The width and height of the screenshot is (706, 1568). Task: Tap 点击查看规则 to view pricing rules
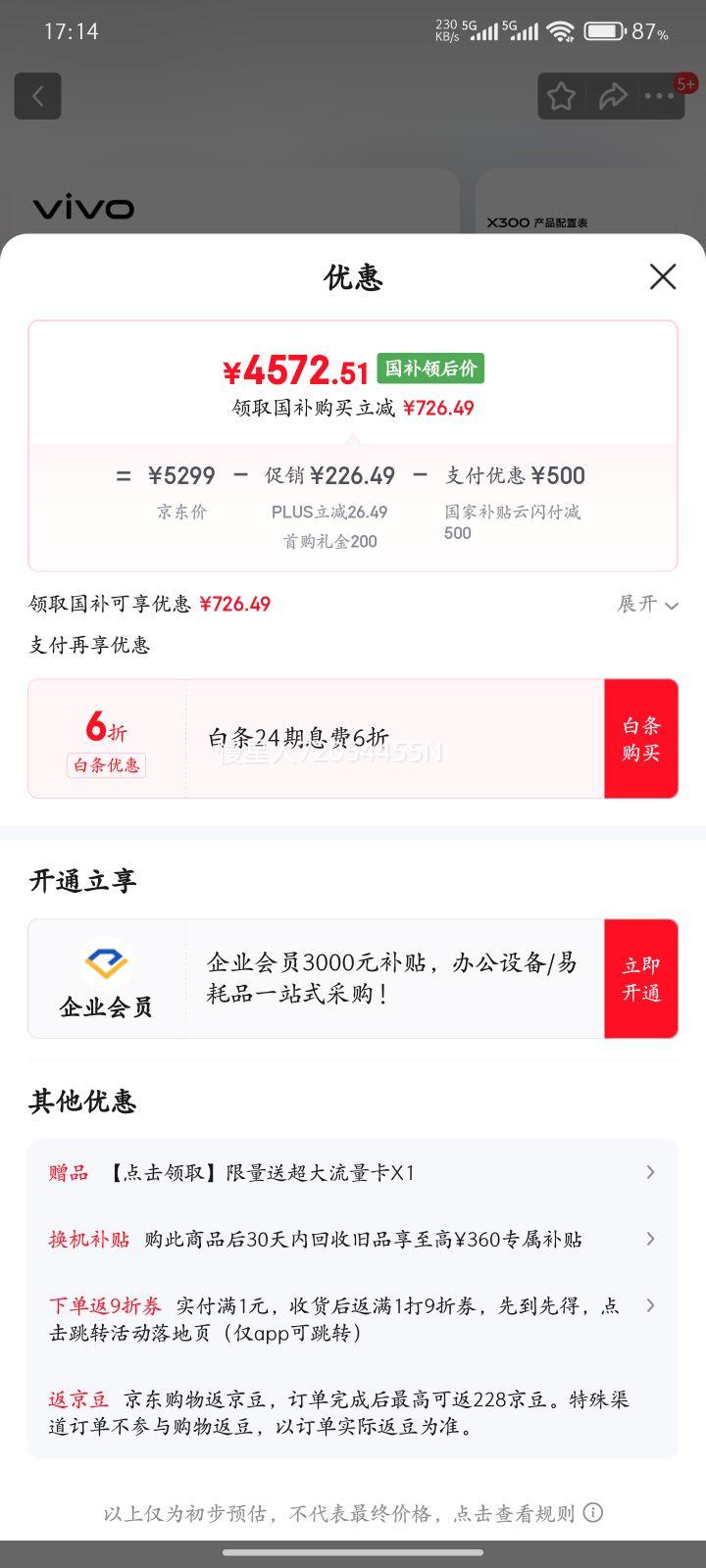point(517,1513)
